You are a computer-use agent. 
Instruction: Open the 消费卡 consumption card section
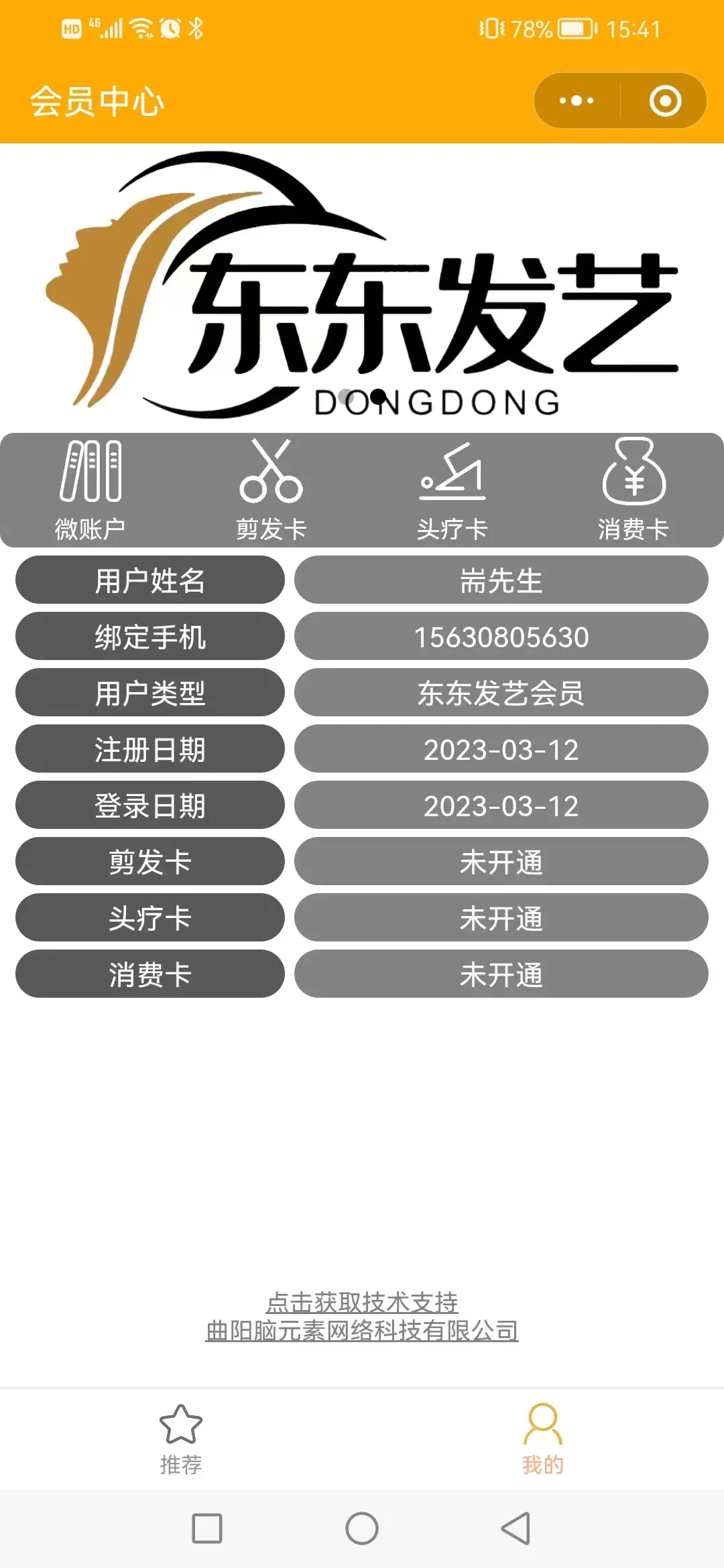(633, 490)
